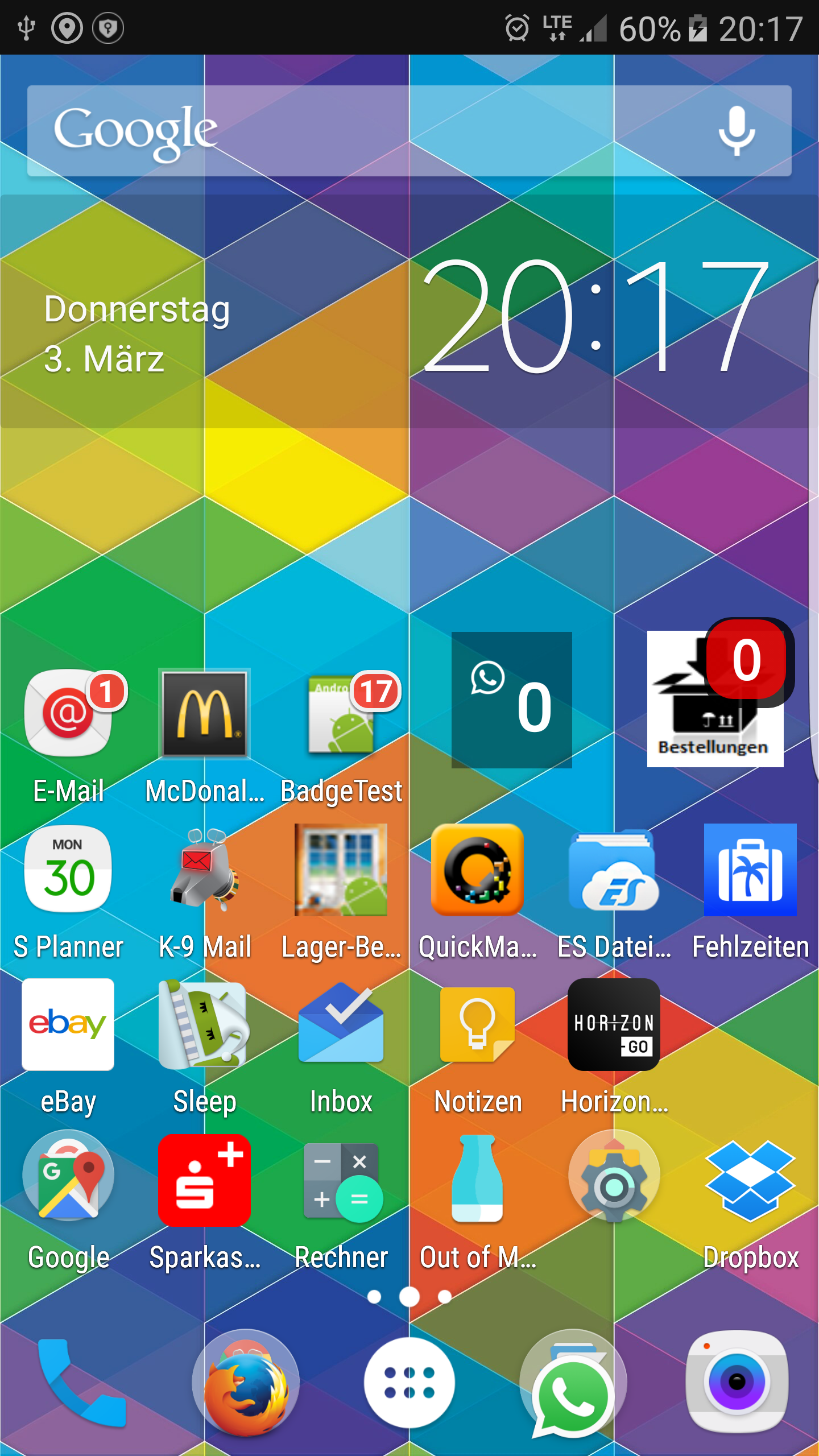
Task: Open the E-Mail app
Action: pyautogui.click(x=68, y=714)
